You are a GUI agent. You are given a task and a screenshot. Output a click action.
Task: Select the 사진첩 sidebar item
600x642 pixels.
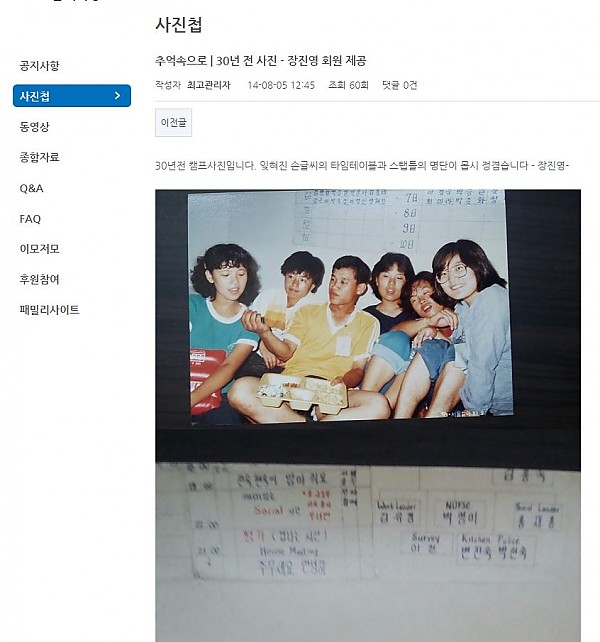[70, 96]
